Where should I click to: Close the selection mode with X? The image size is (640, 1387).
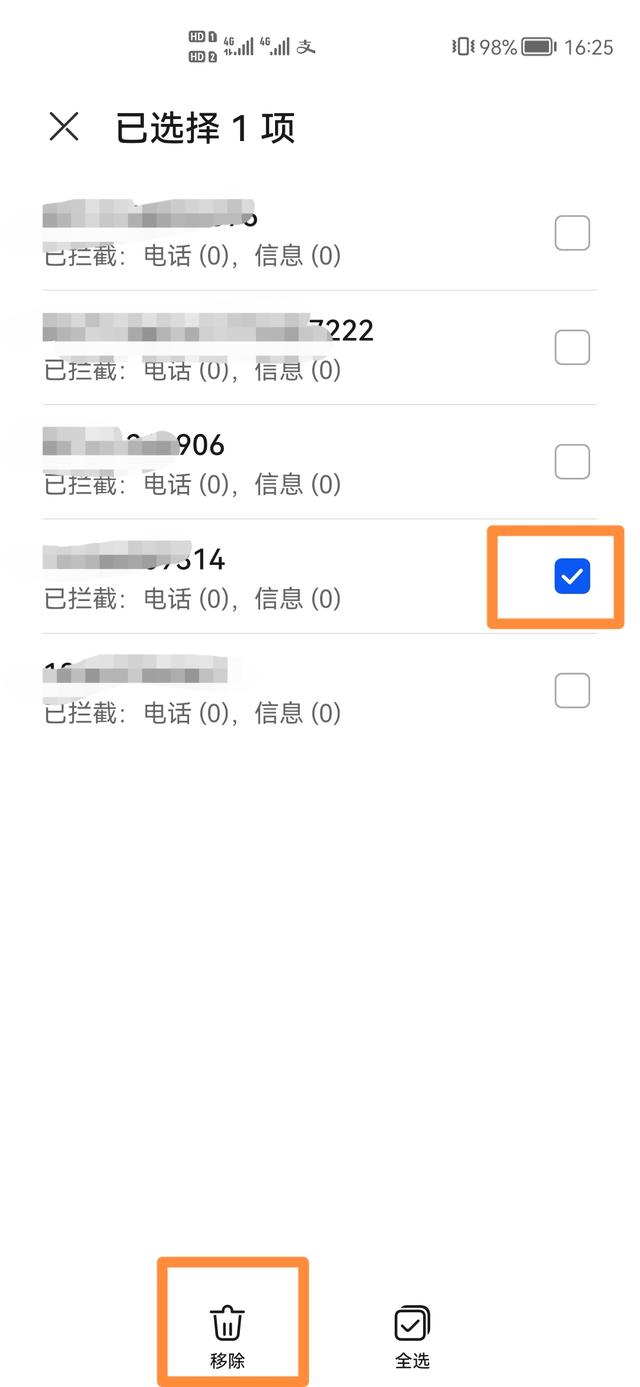tap(64, 127)
